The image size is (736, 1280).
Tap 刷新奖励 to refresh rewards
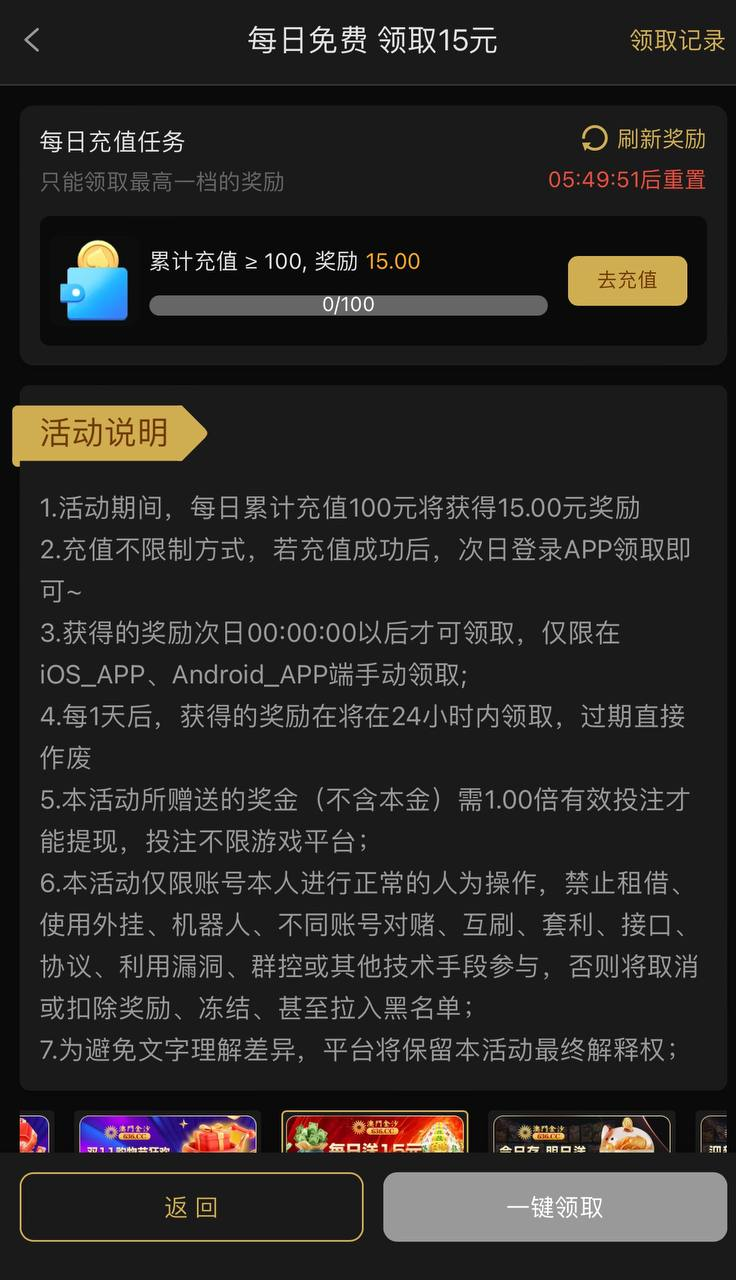pyautogui.click(x=644, y=139)
